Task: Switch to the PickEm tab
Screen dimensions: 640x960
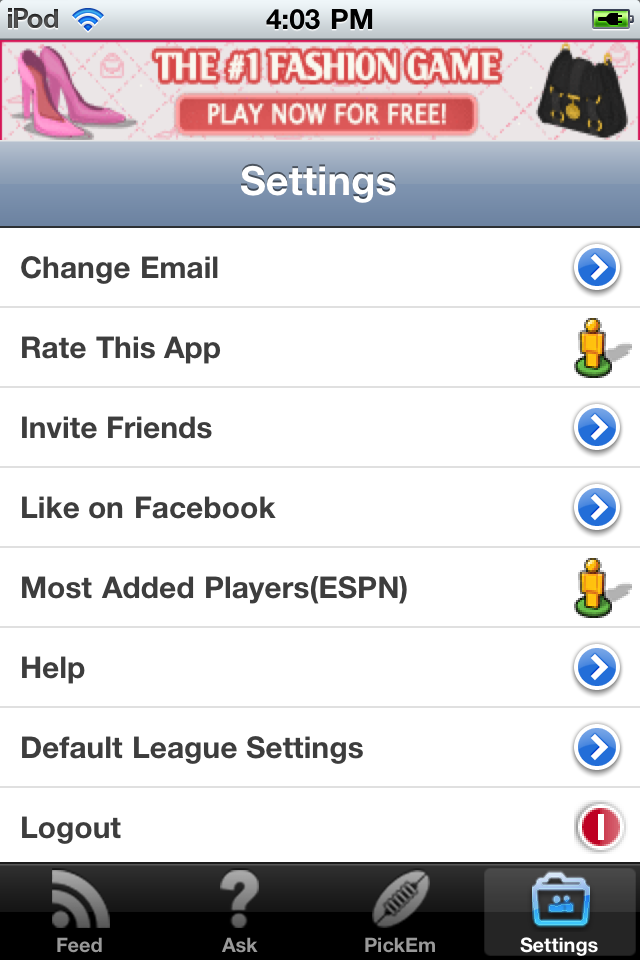Action: pos(400,912)
